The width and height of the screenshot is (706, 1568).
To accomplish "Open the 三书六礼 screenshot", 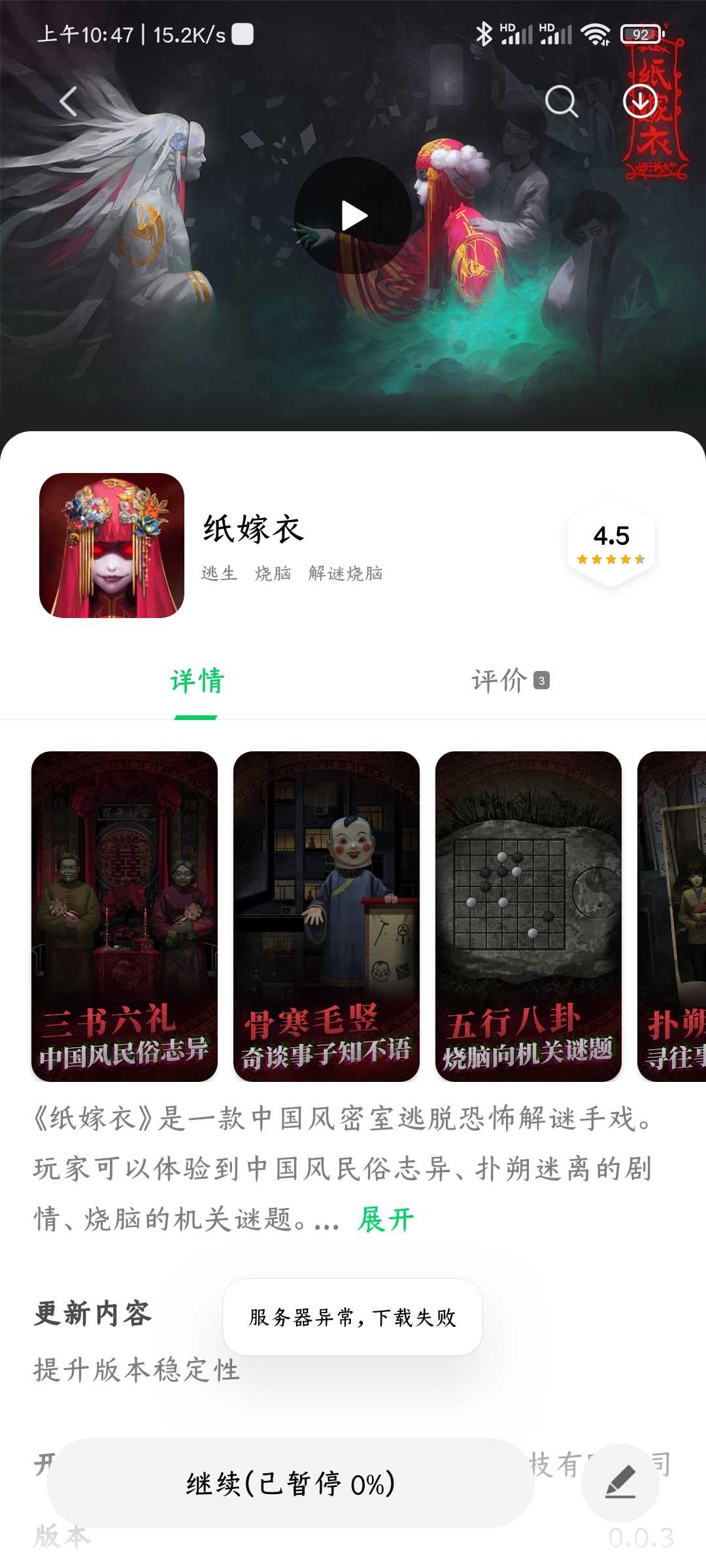I will click(124, 917).
